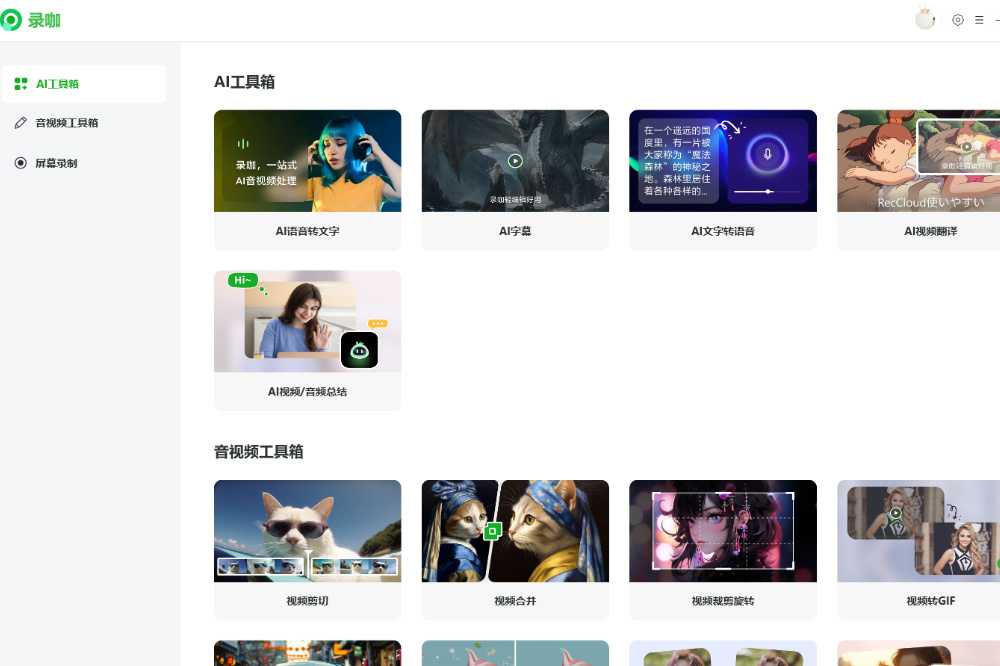
Task: Open the hamburger menu icon
Action: tap(979, 20)
